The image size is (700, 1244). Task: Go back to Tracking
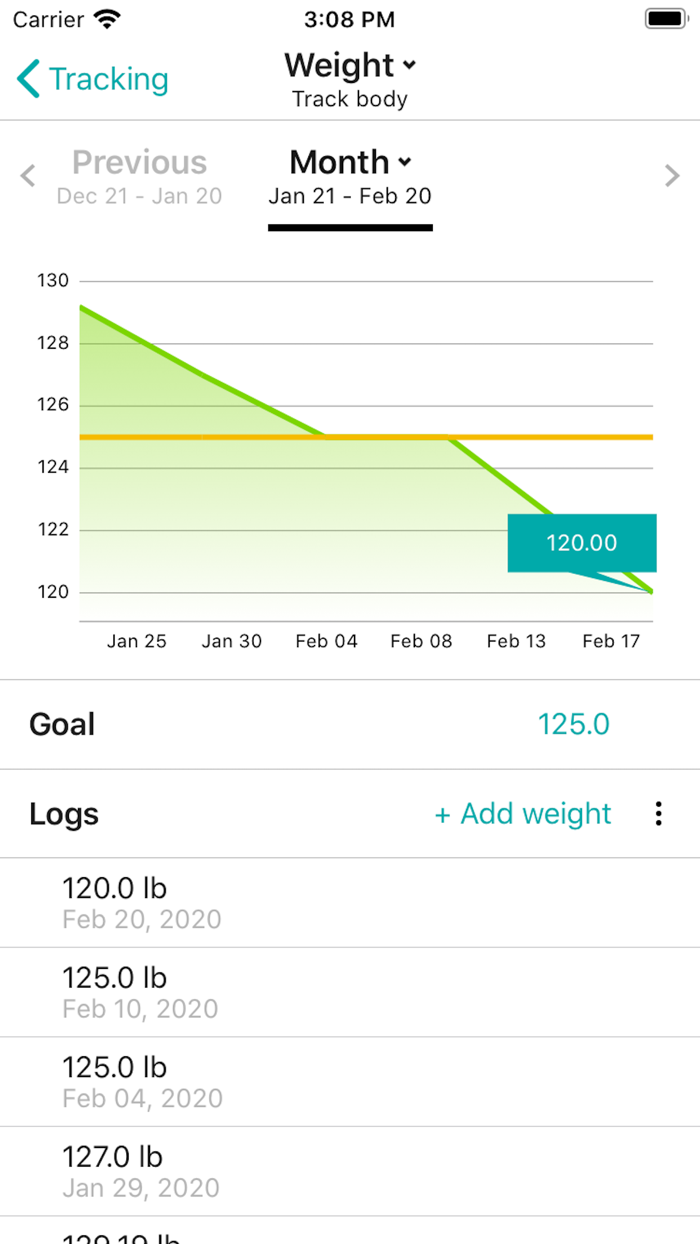(x=92, y=79)
